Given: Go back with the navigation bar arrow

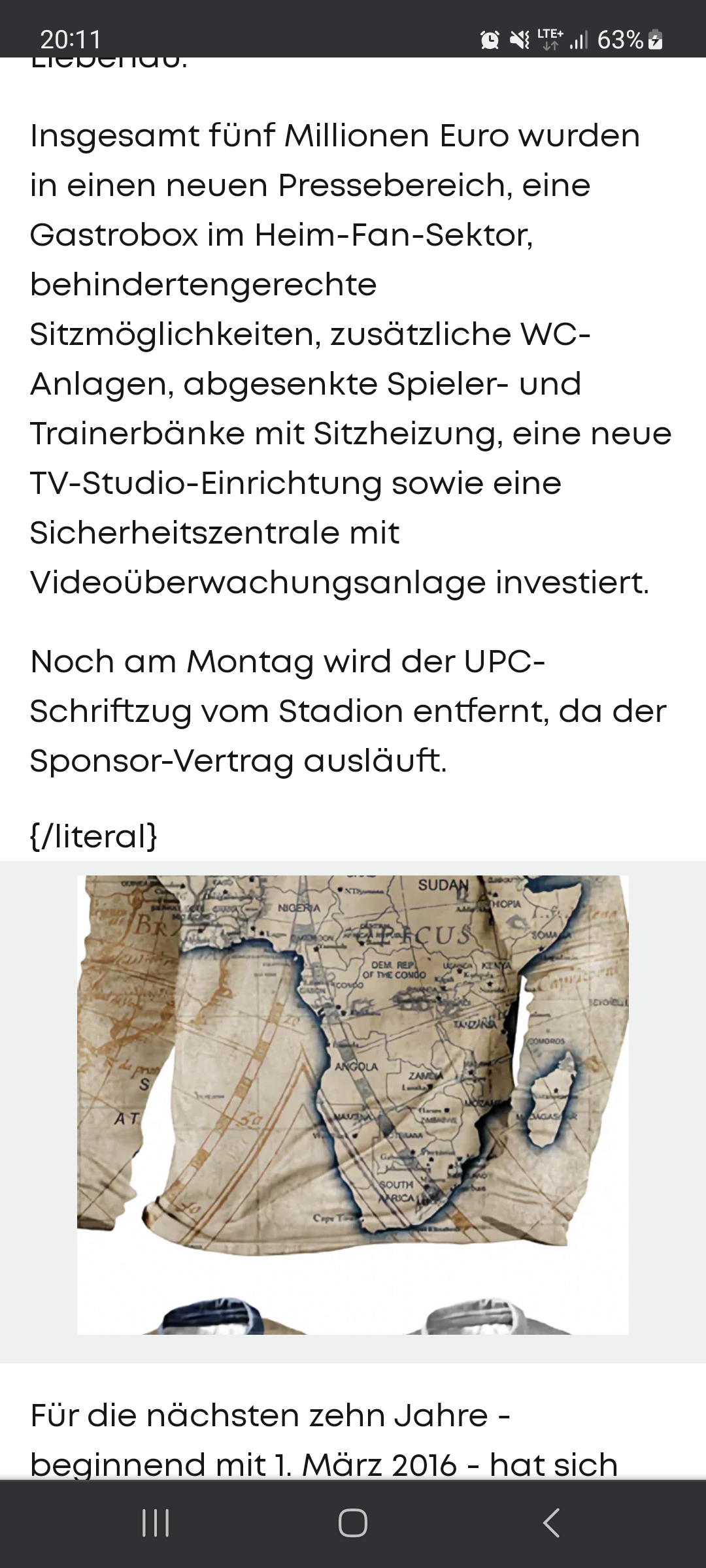Looking at the screenshot, I should coord(551,1524).
